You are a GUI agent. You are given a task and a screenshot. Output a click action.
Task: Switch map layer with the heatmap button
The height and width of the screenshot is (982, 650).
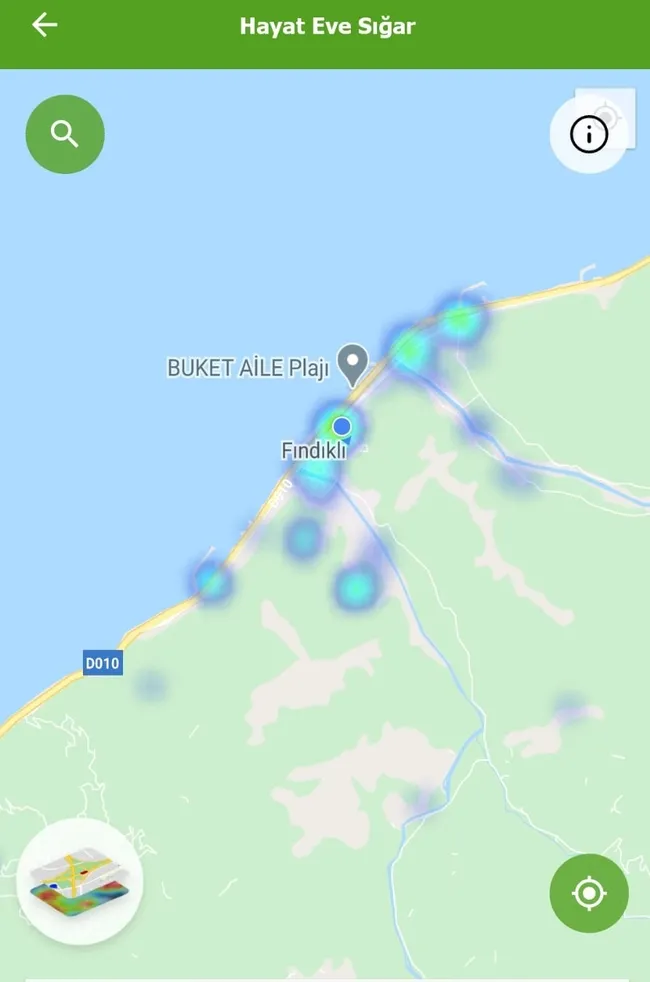pos(80,881)
